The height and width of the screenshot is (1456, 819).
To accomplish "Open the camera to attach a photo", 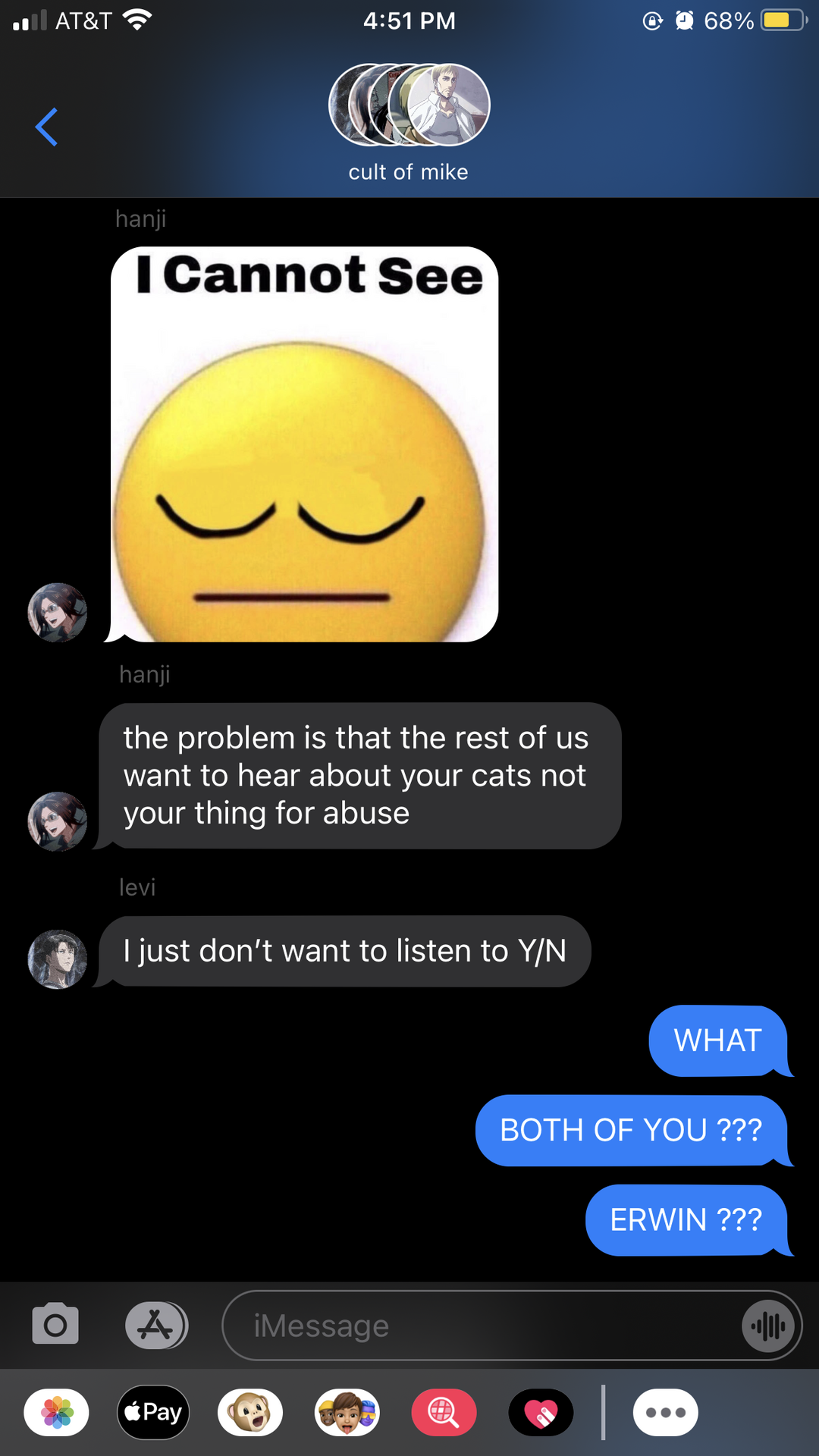I will click(55, 1324).
